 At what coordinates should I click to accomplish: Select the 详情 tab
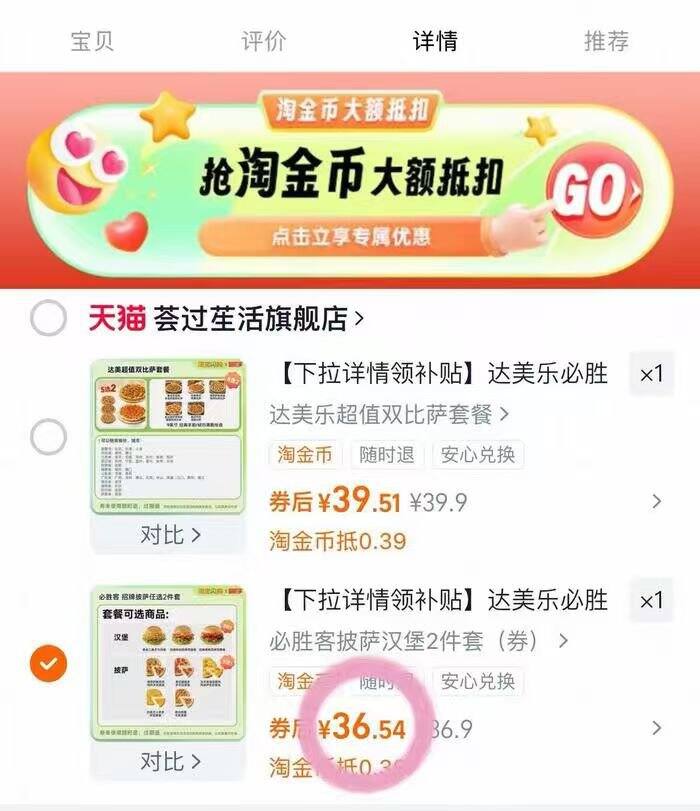click(x=435, y=41)
